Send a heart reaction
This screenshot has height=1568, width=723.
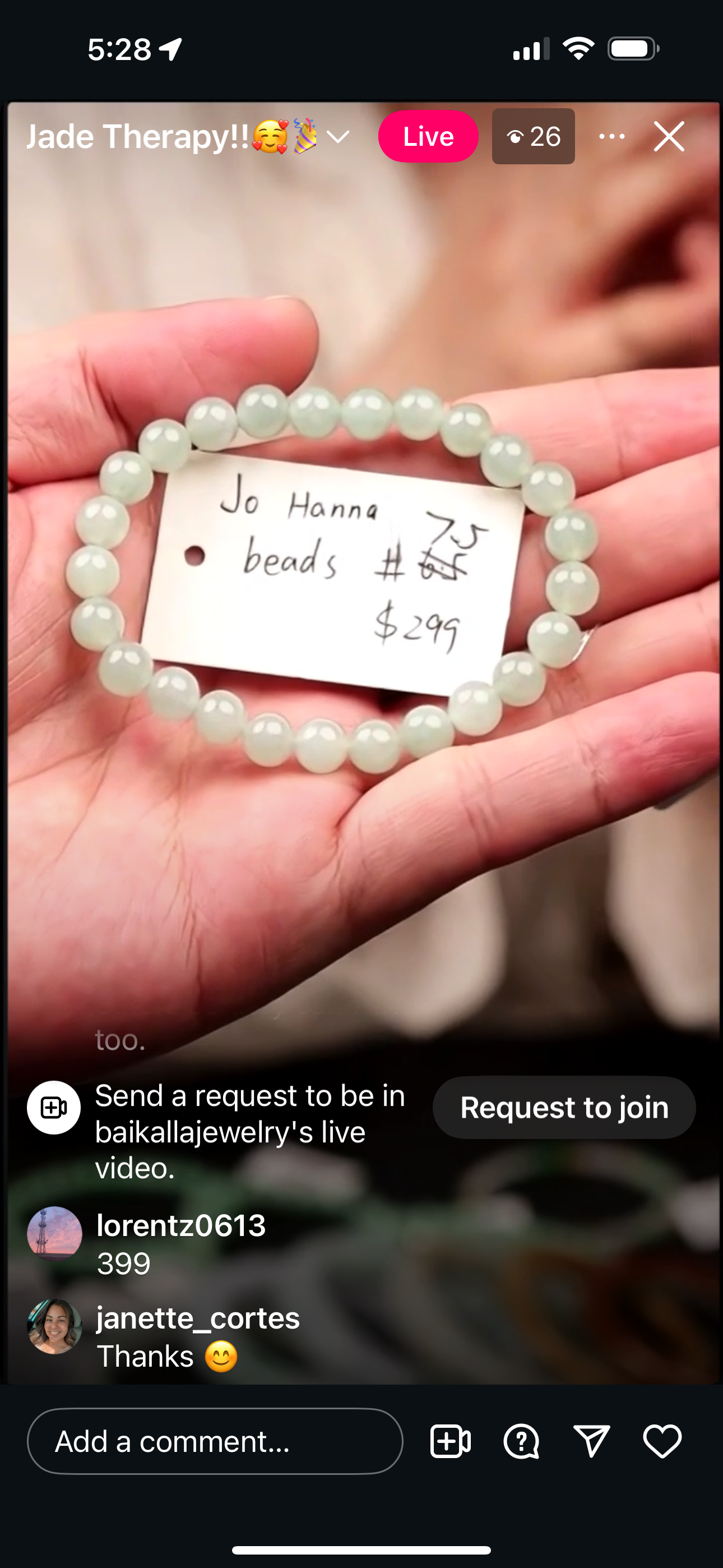(662, 1441)
